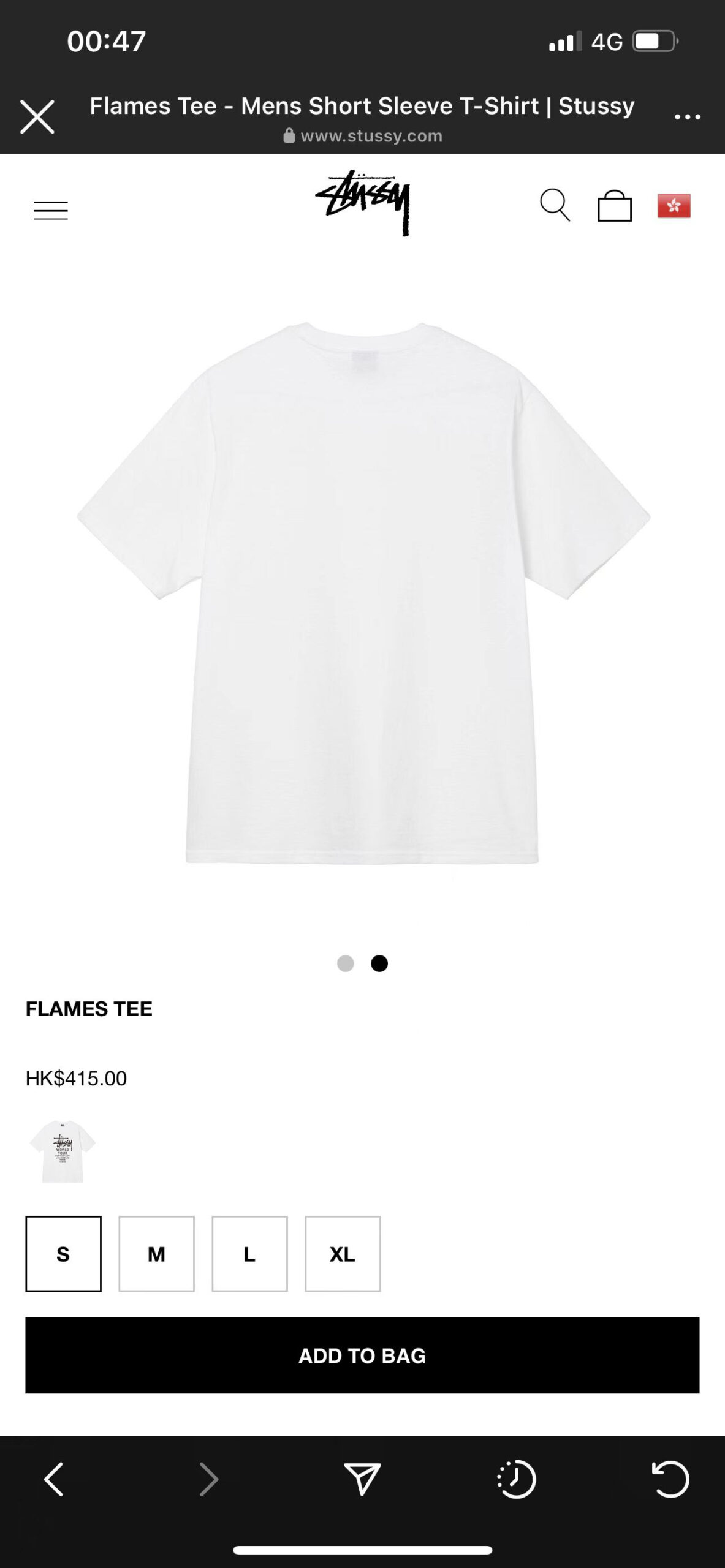The height and width of the screenshot is (1568, 725).
Task: Open the hamburger navigation menu
Action: 51,210
